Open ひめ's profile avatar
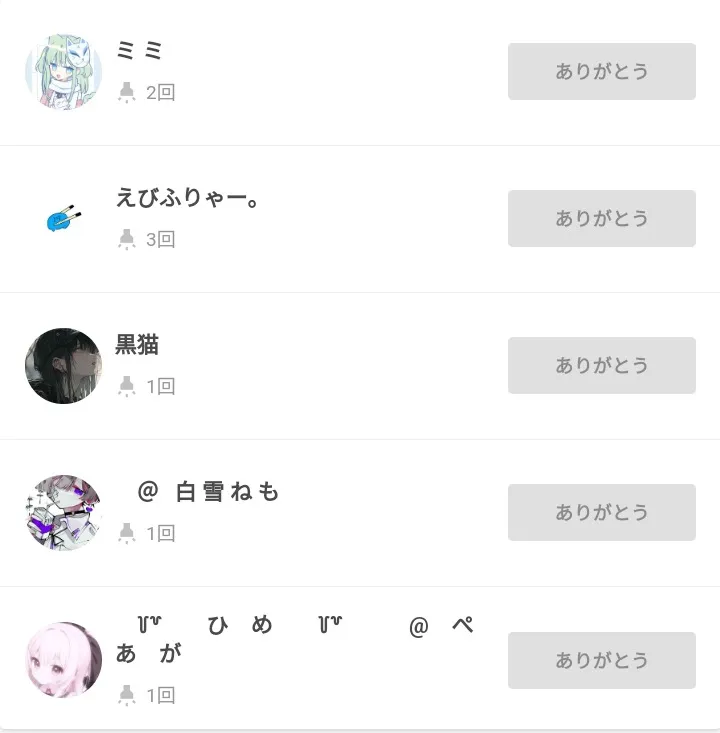Image resolution: width=720 pixels, height=733 pixels. coord(63,660)
